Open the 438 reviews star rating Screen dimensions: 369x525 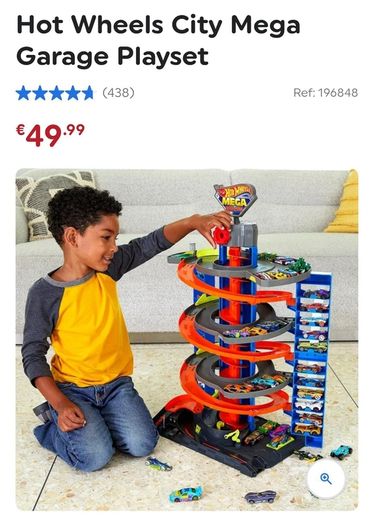[75, 93]
